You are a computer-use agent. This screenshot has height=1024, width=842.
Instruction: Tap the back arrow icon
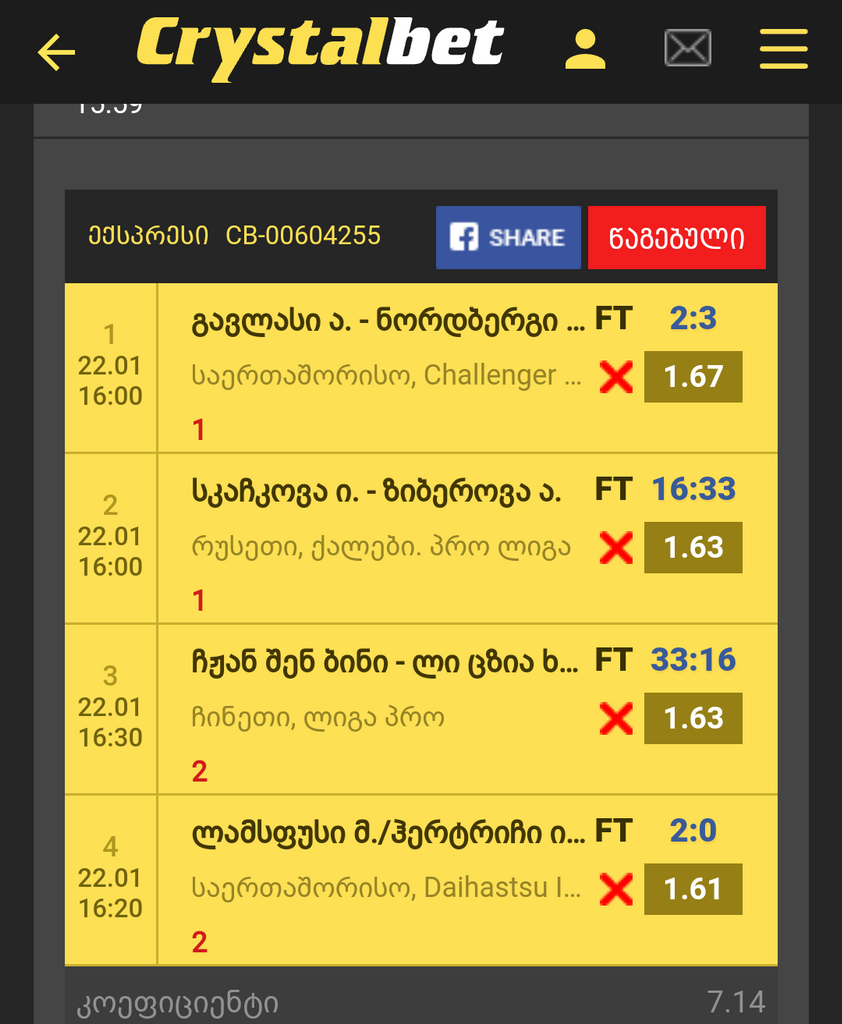pyautogui.click(x=55, y=50)
